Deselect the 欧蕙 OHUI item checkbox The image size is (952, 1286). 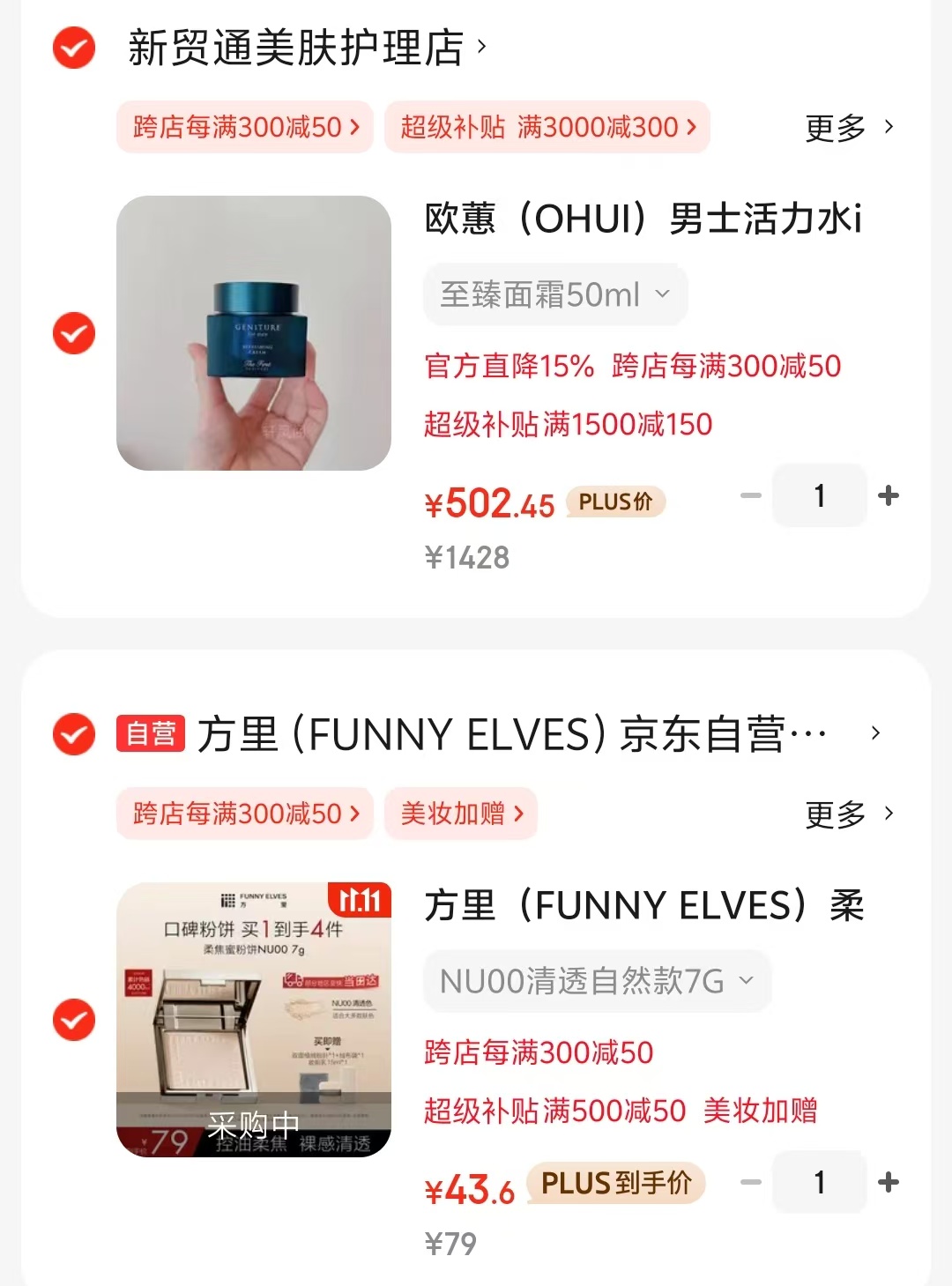click(x=74, y=333)
